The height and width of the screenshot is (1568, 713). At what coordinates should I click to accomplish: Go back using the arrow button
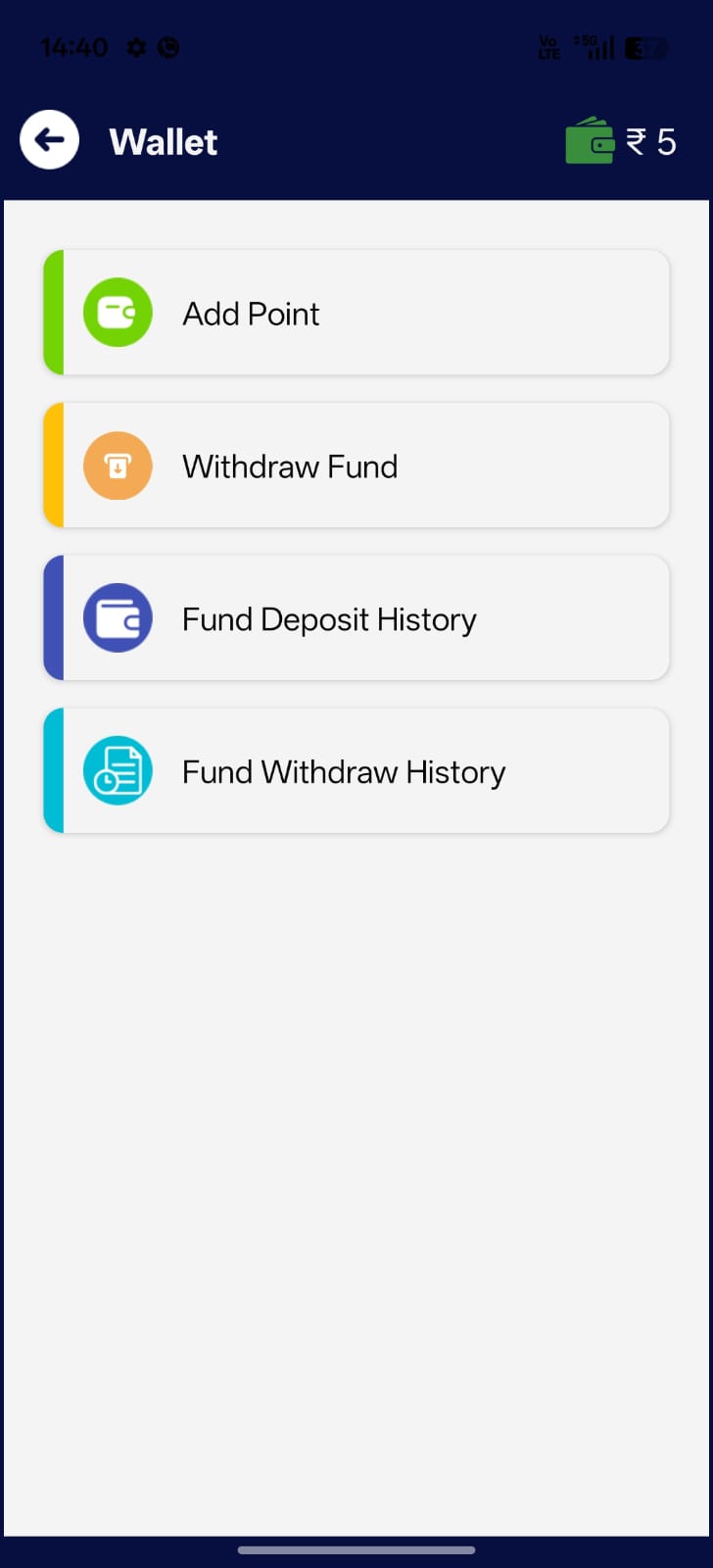(x=49, y=140)
